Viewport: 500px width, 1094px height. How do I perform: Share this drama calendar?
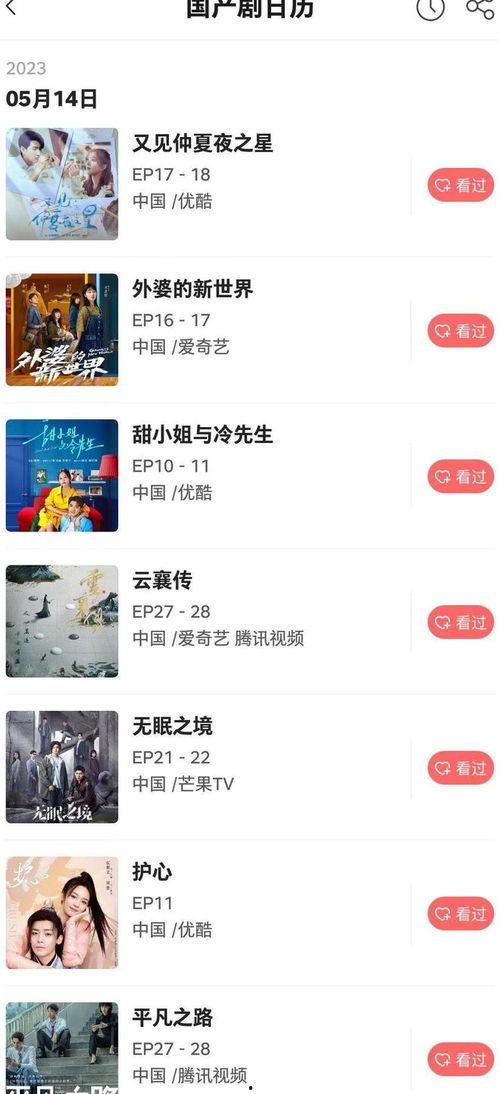coord(480,8)
